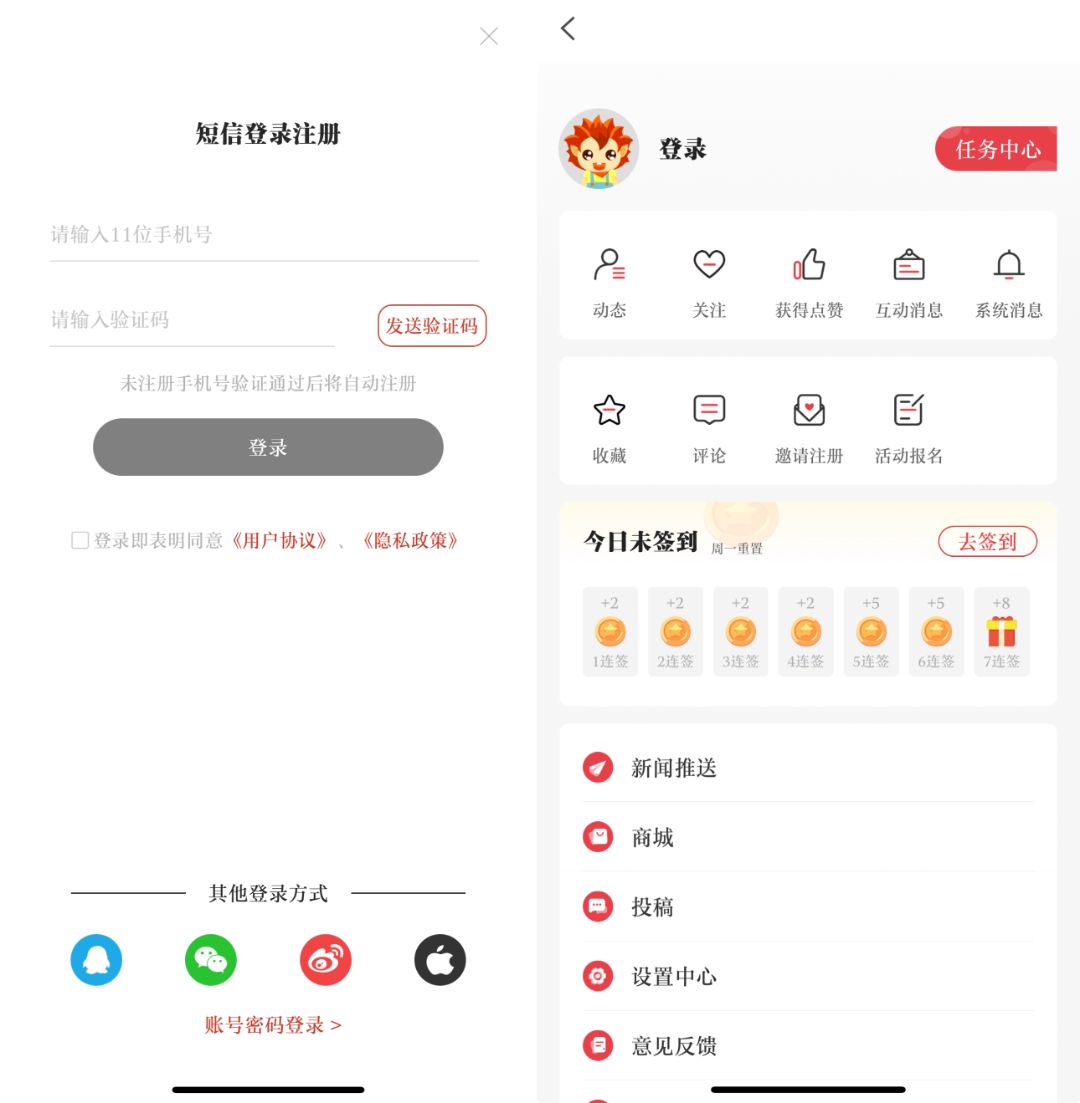Tap 去签到 to check in today
Image resolution: width=1080 pixels, height=1103 pixels.
tap(988, 541)
